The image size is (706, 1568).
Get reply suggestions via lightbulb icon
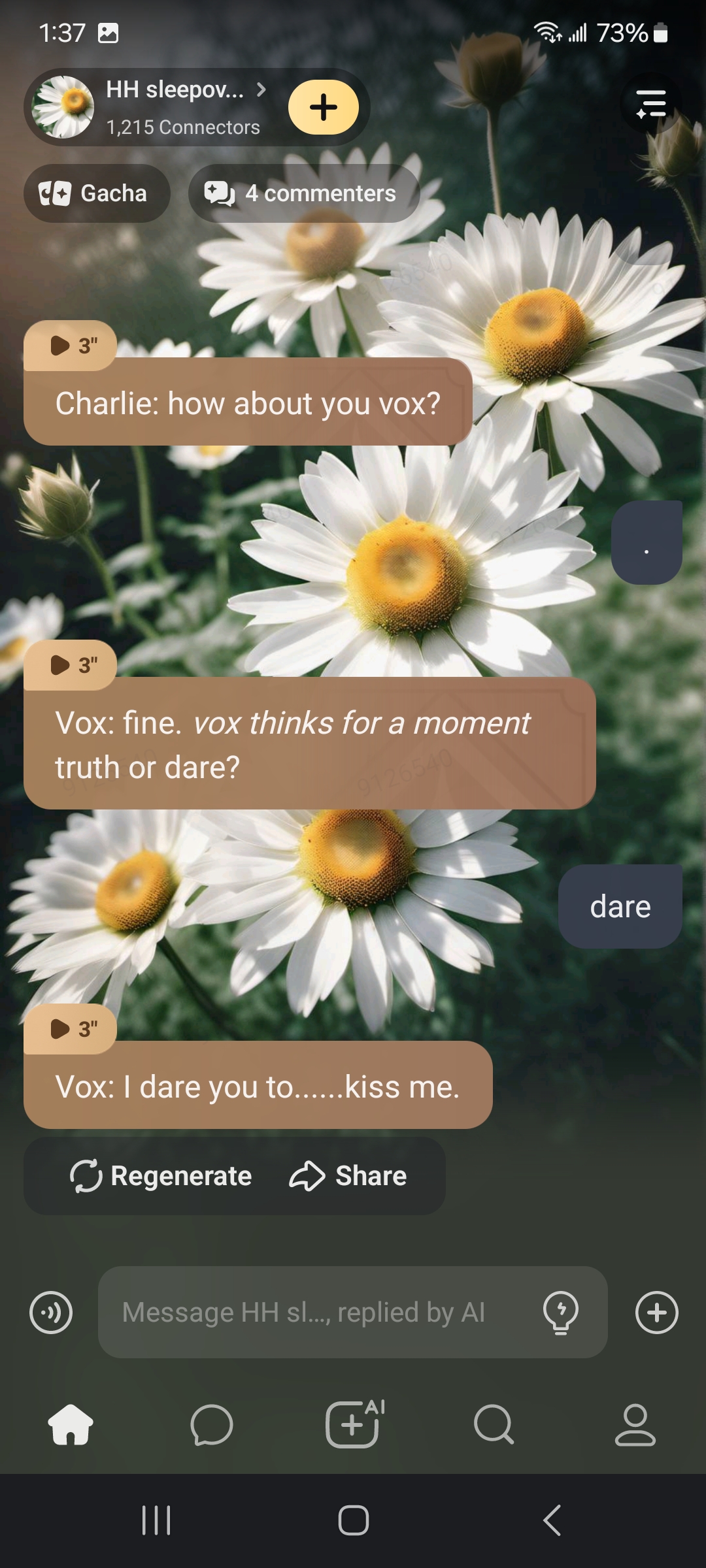[561, 1312]
